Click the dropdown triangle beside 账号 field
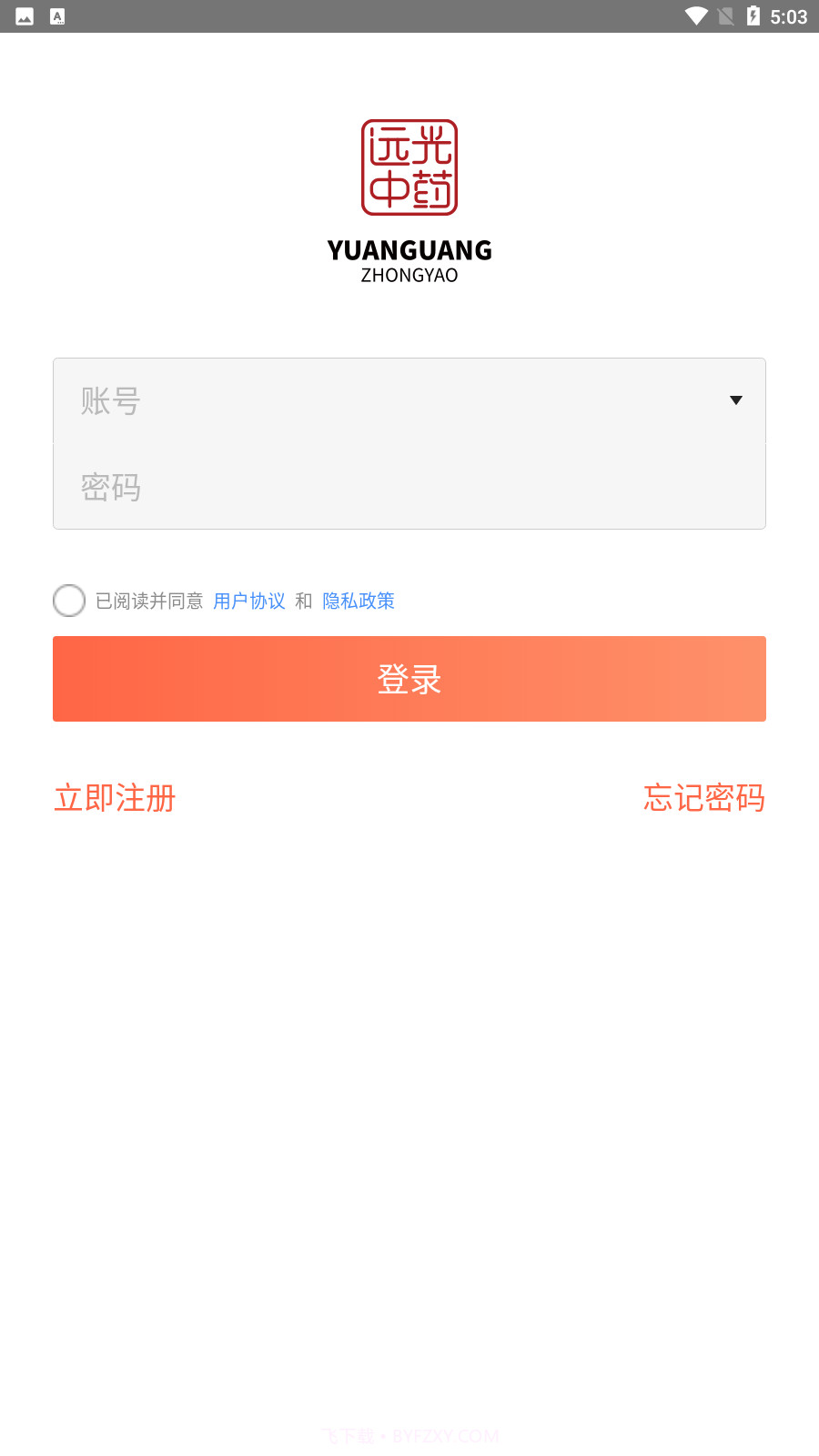The image size is (819, 1456). pyautogui.click(x=735, y=400)
